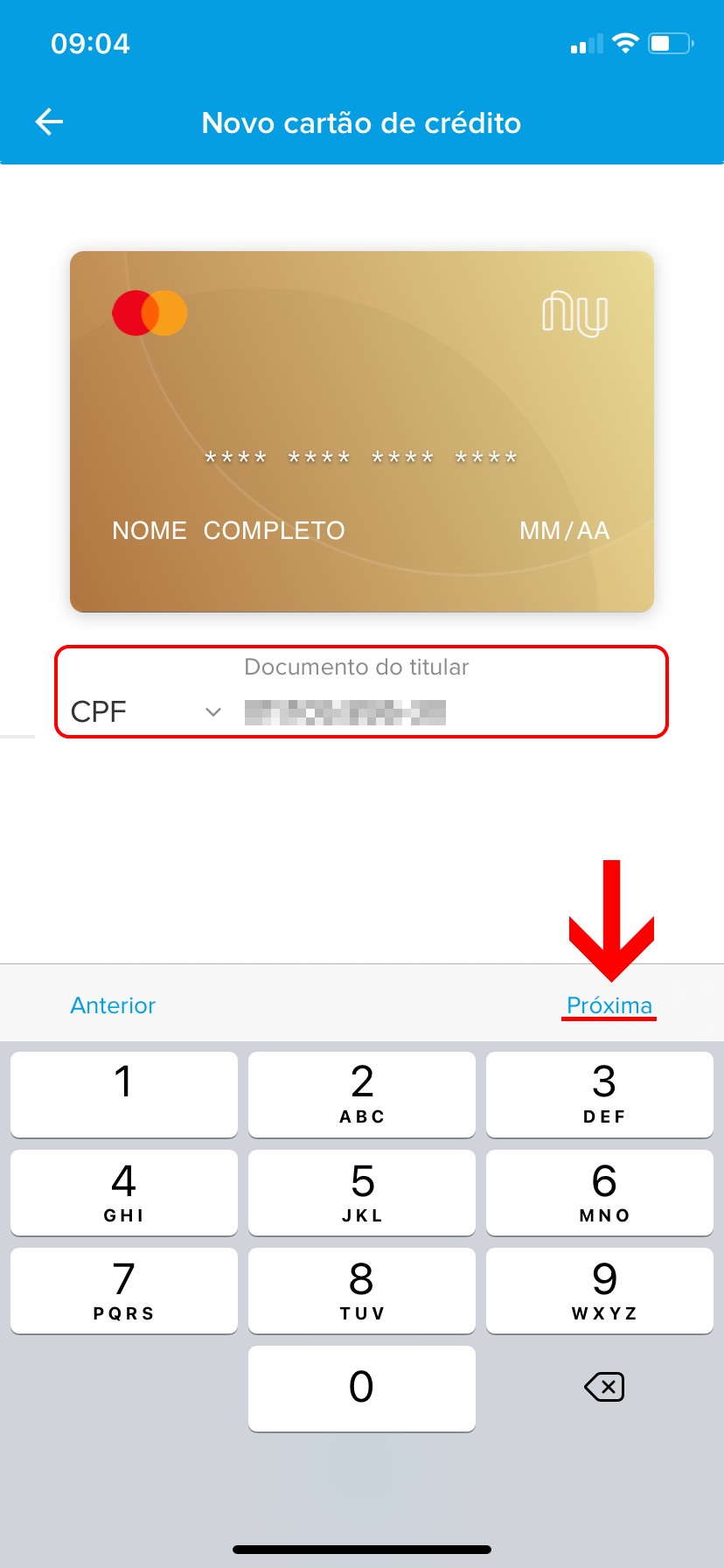Delete a digit with the backspace key

[x=603, y=1387]
